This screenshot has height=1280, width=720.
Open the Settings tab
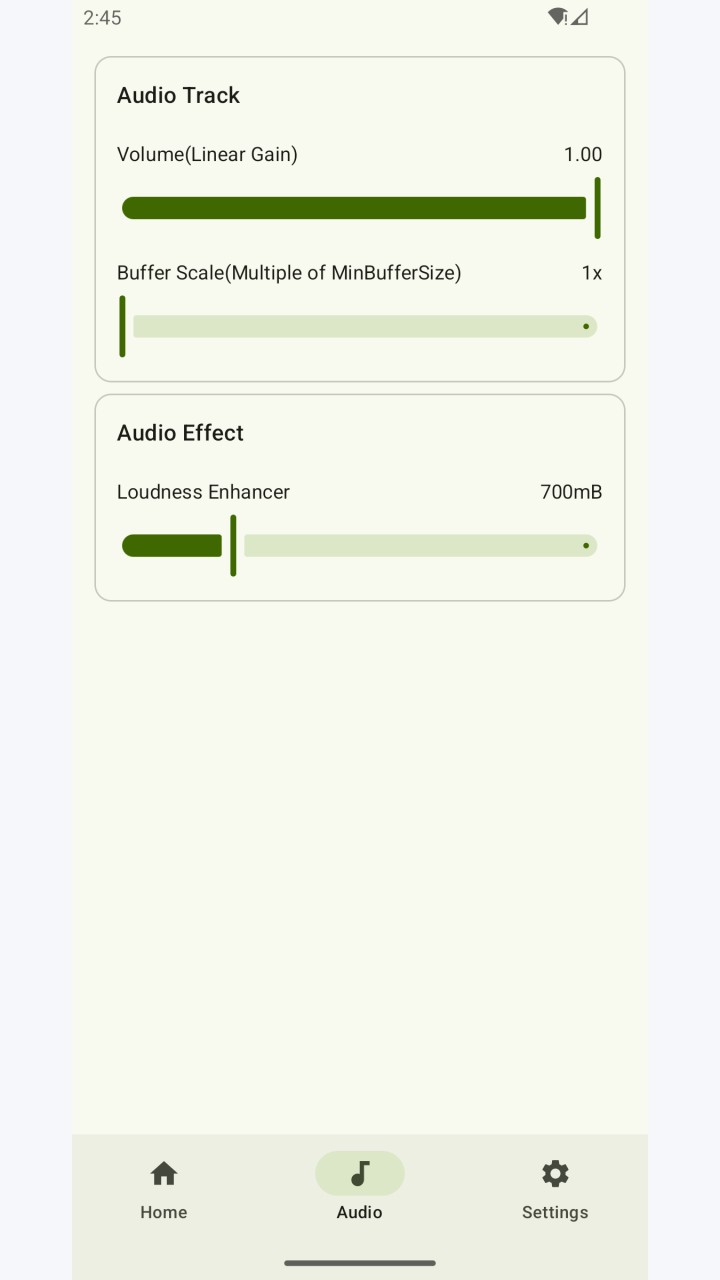[x=555, y=1190]
